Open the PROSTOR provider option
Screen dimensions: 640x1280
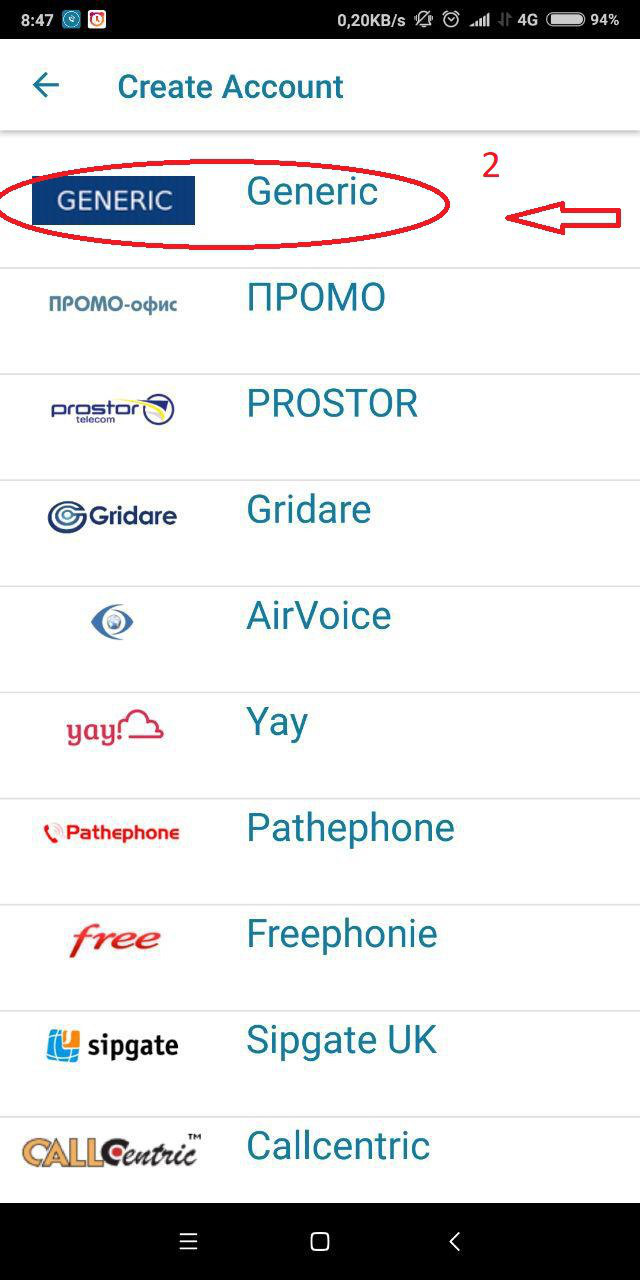point(331,404)
